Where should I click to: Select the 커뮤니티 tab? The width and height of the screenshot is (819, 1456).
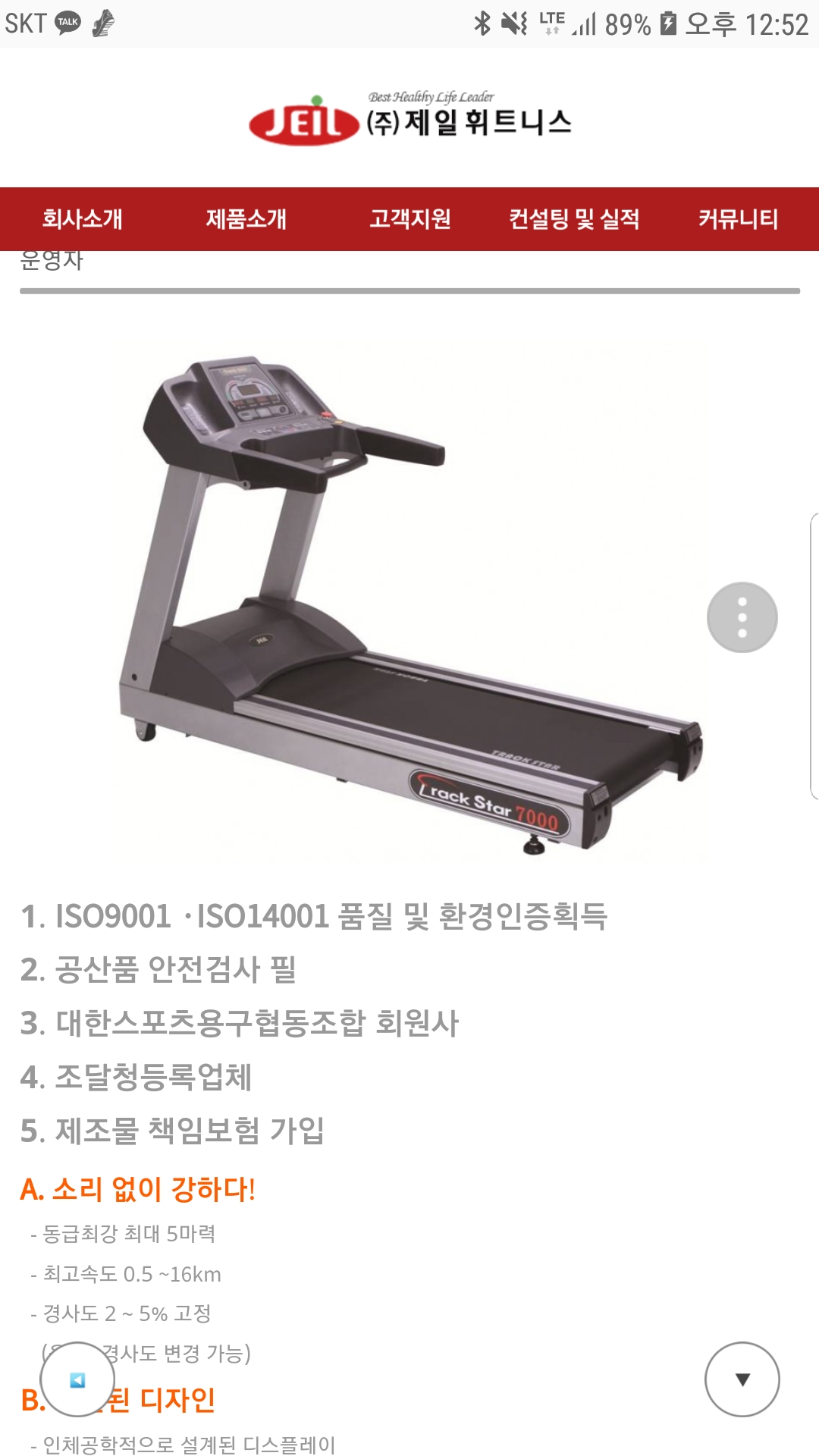coord(738,220)
